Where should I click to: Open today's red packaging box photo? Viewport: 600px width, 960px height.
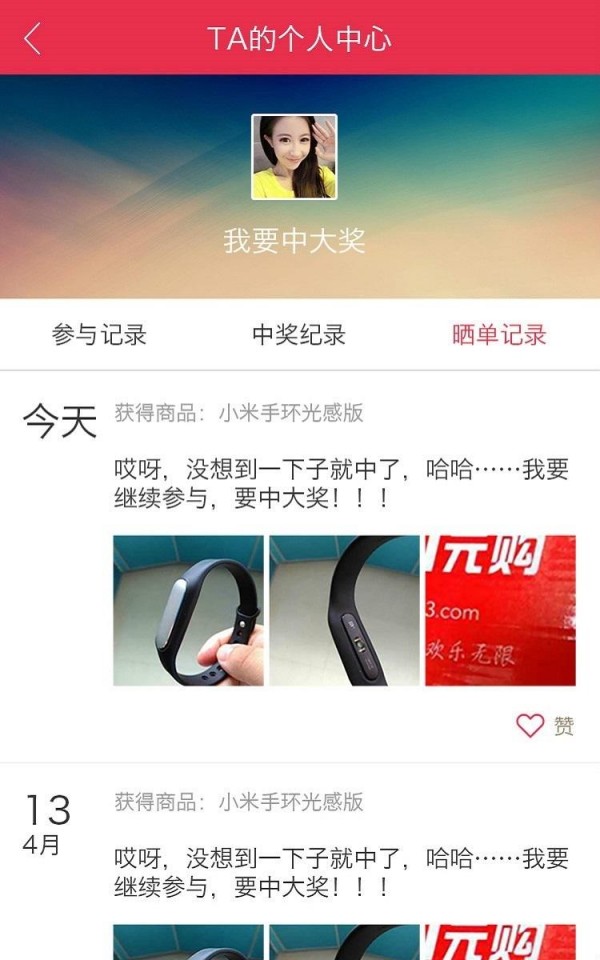pyautogui.click(x=500, y=611)
